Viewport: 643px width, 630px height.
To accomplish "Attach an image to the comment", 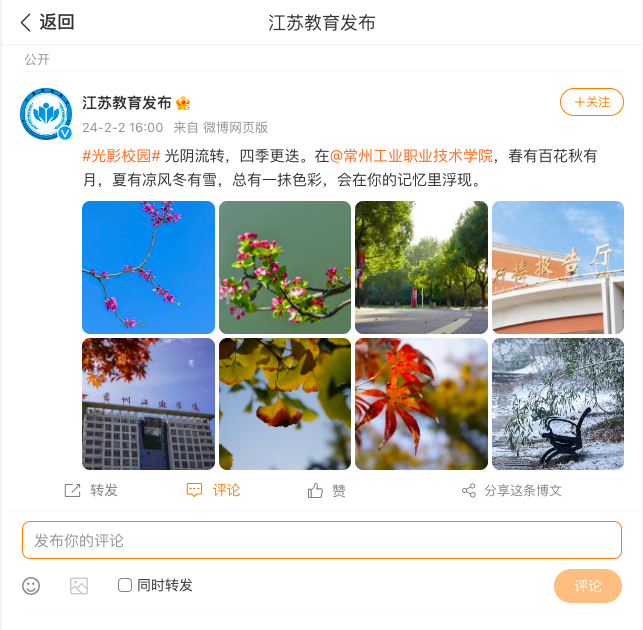I will (79, 586).
